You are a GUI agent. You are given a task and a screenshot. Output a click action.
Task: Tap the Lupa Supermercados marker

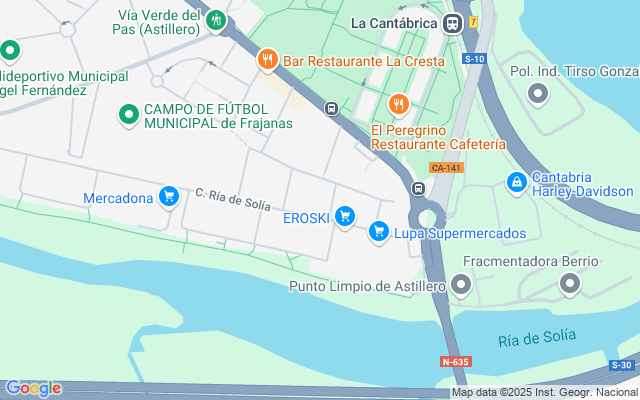(378, 232)
